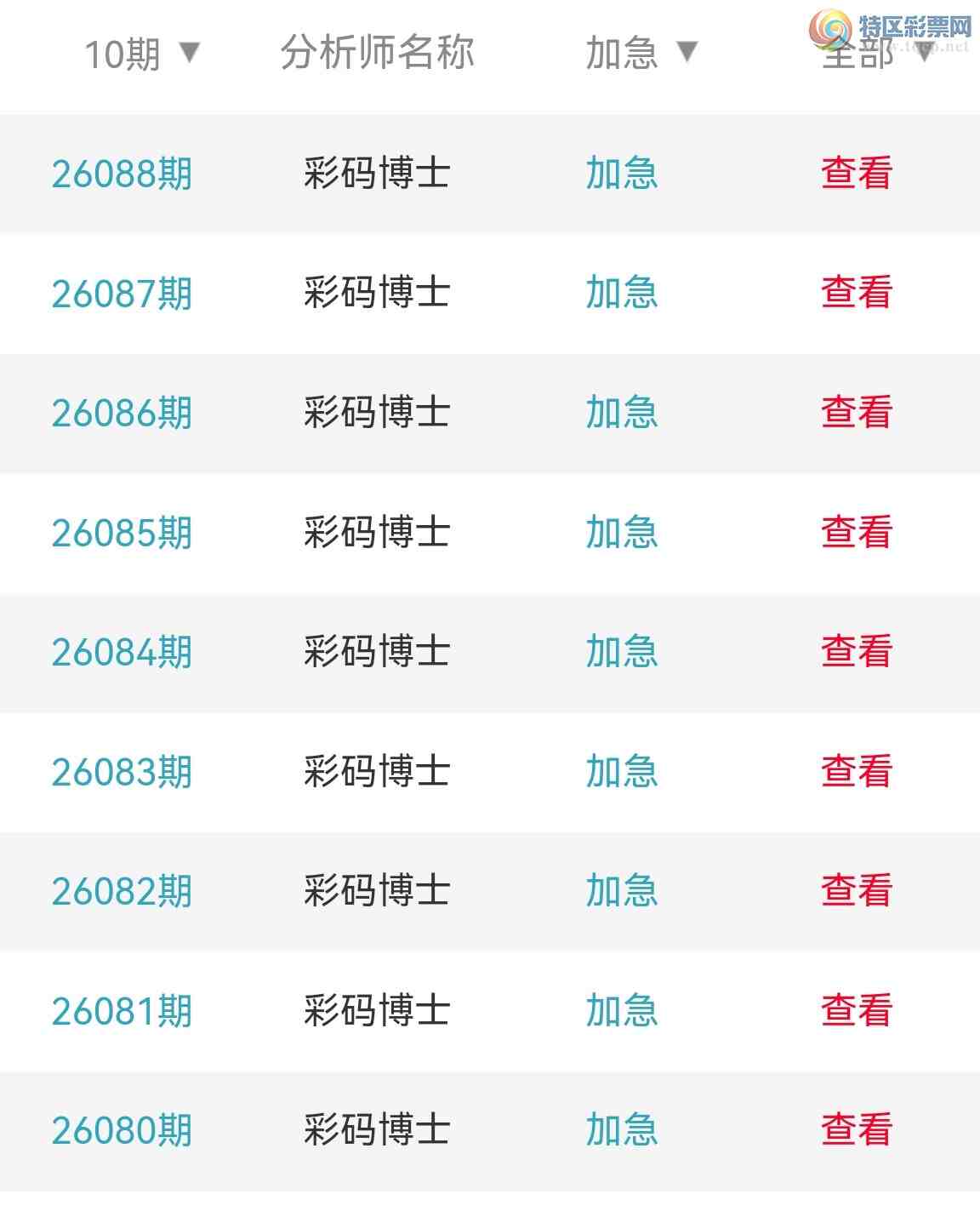Open 查看 in the 26086期 row
Viewport: 980px width, 1217px height.
(x=856, y=413)
